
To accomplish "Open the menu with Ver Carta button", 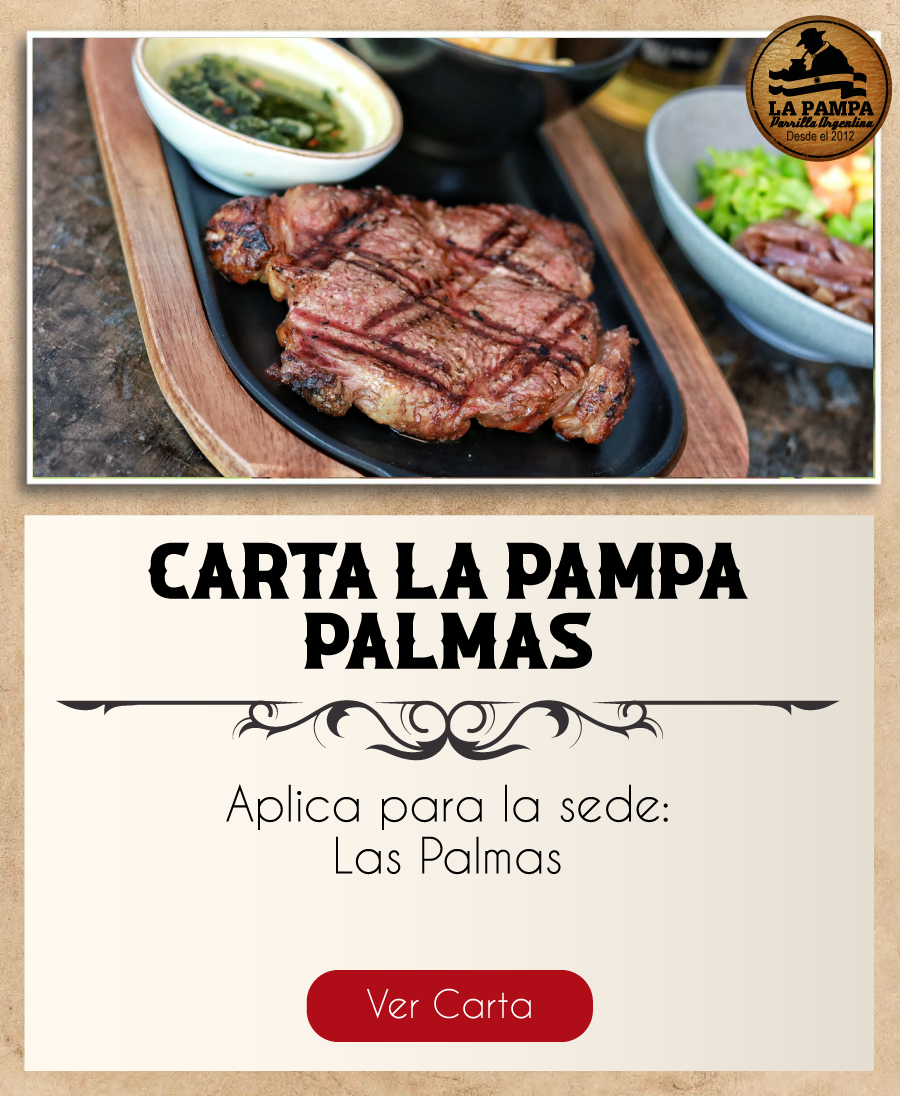I will pos(449,1005).
